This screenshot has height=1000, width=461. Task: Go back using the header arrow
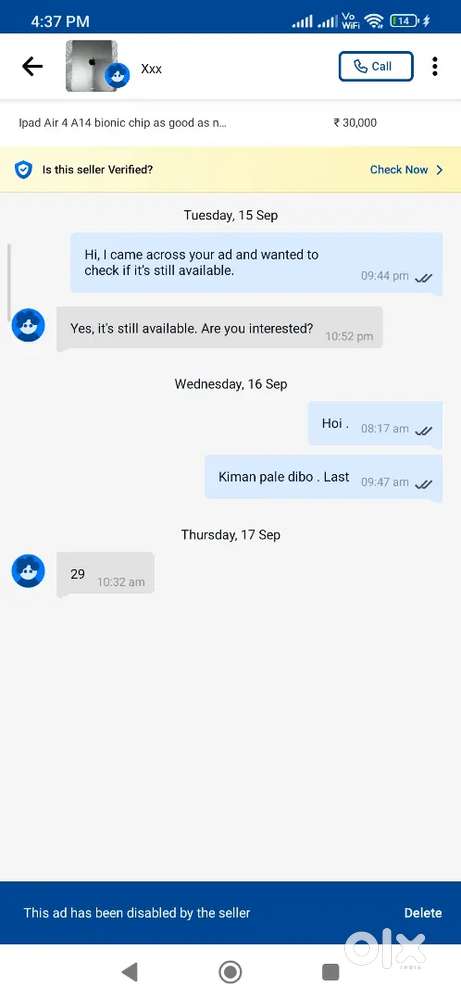[32, 66]
